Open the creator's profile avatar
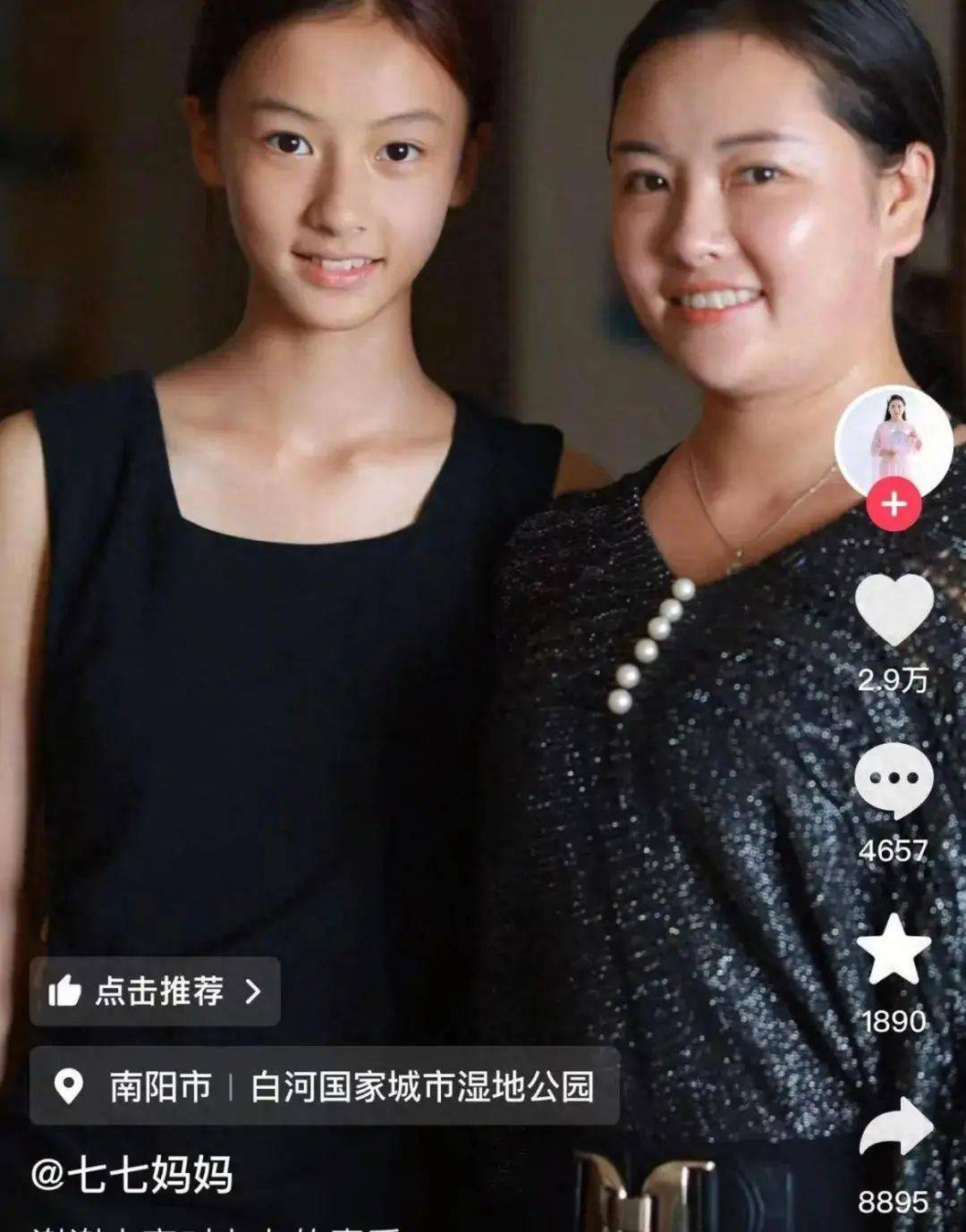966x1232 pixels. 893,441
